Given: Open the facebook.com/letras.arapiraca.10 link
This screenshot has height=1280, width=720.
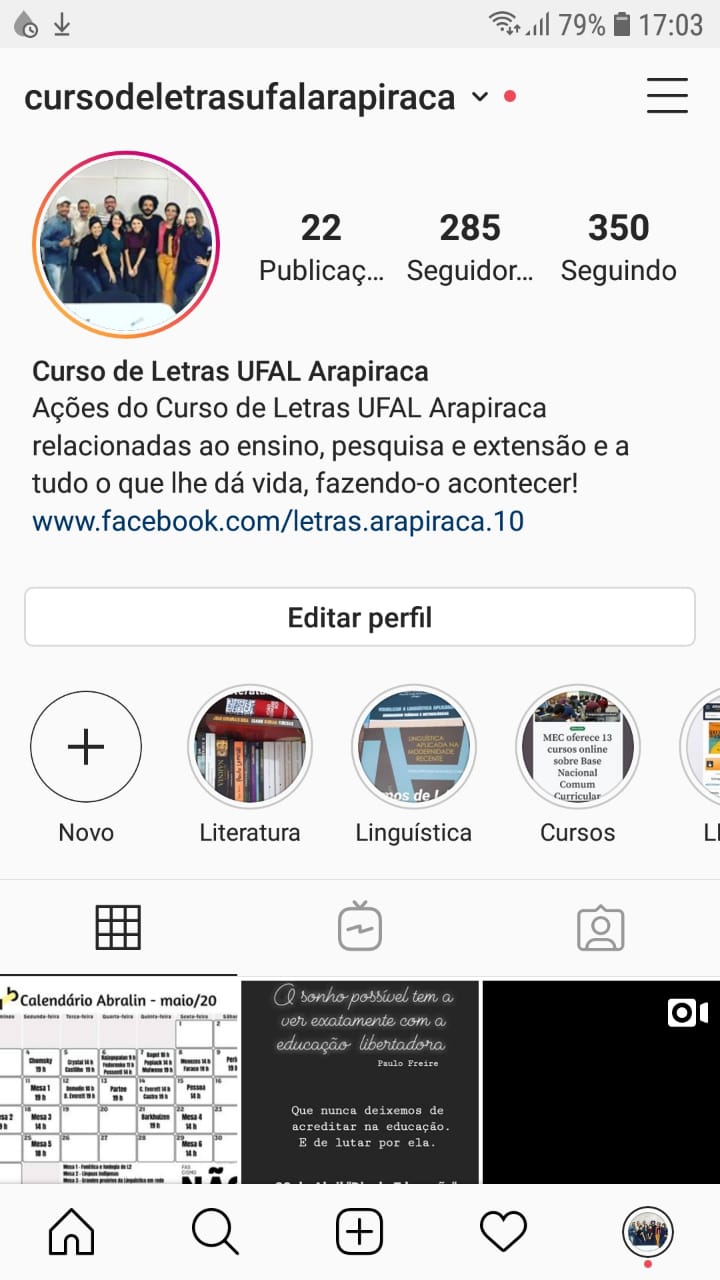Looking at the screenshot, I should (x=278, y=521).
